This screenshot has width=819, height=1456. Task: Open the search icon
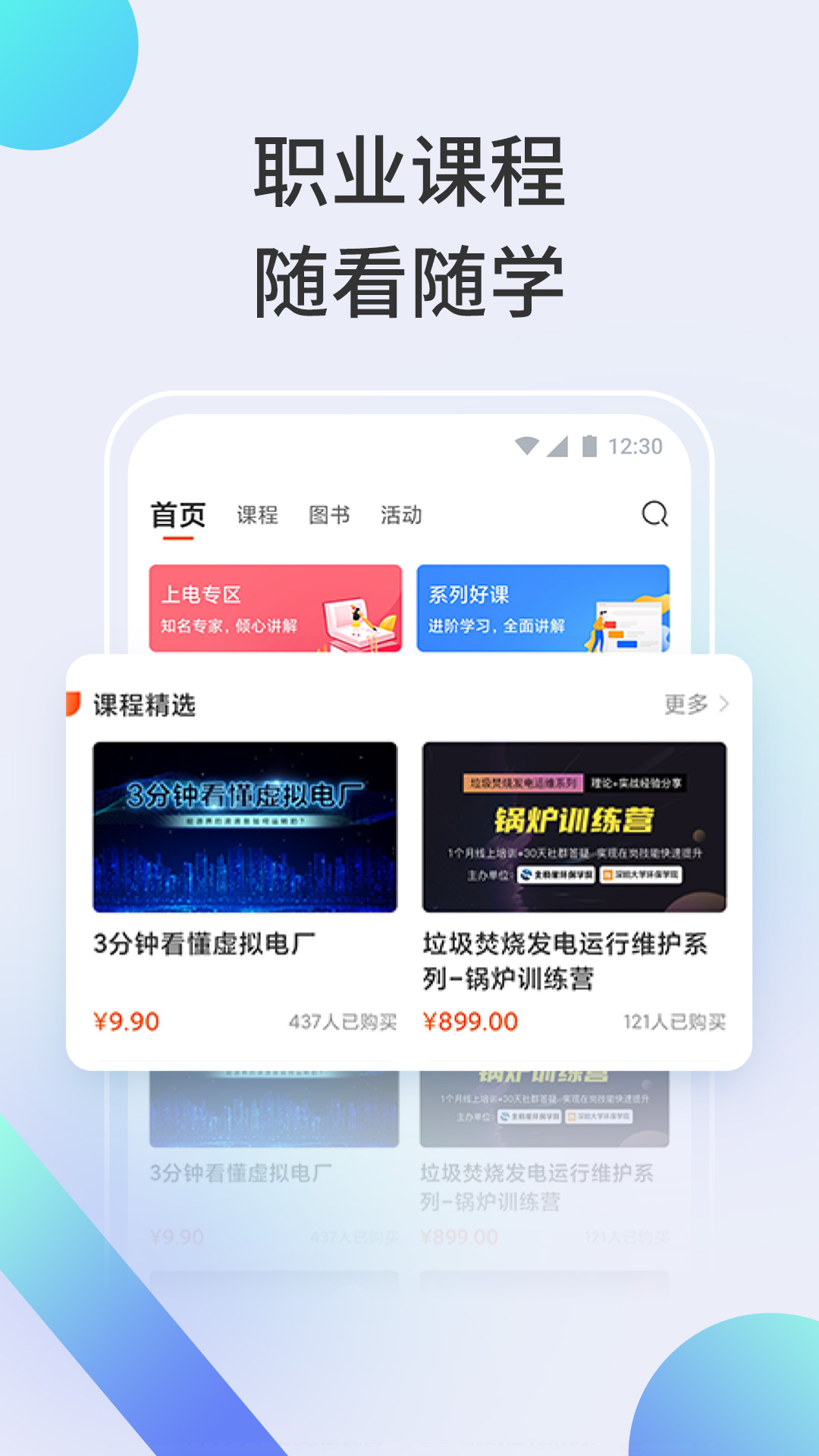[x=653, y=515]
